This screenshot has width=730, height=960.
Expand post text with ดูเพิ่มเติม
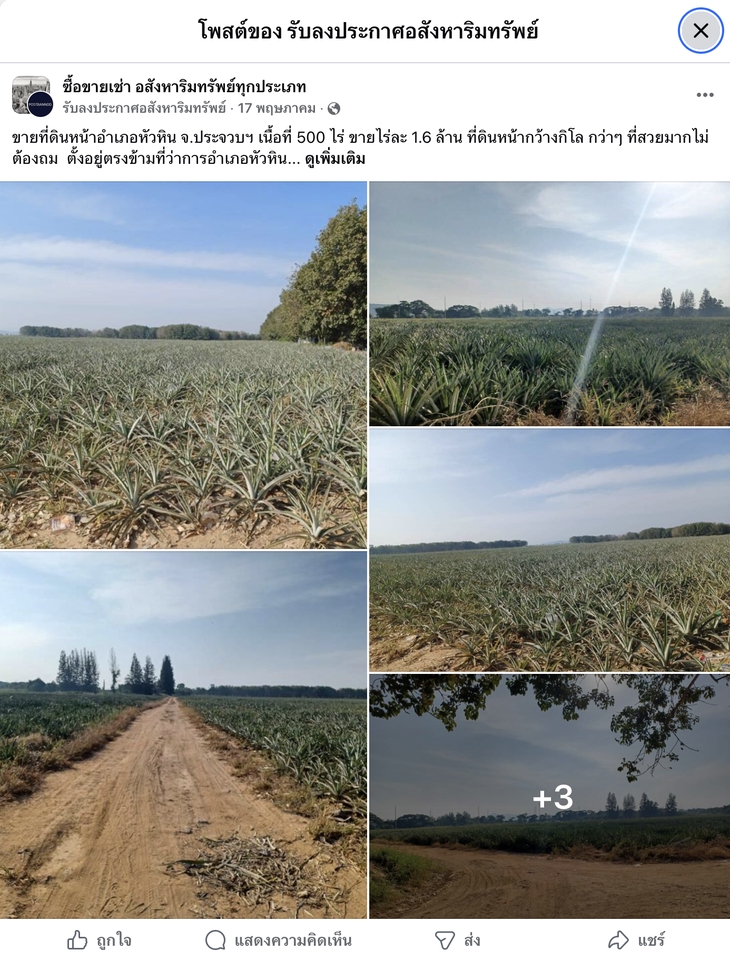tap(335, 158)
